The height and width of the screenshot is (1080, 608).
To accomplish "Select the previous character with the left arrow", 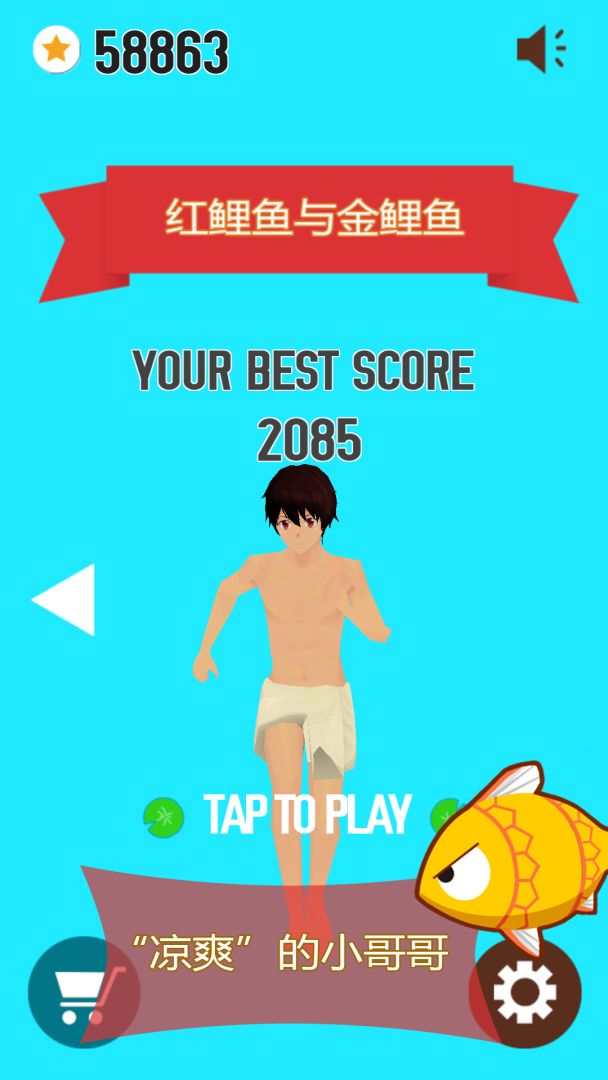I will tap(65, 600).
